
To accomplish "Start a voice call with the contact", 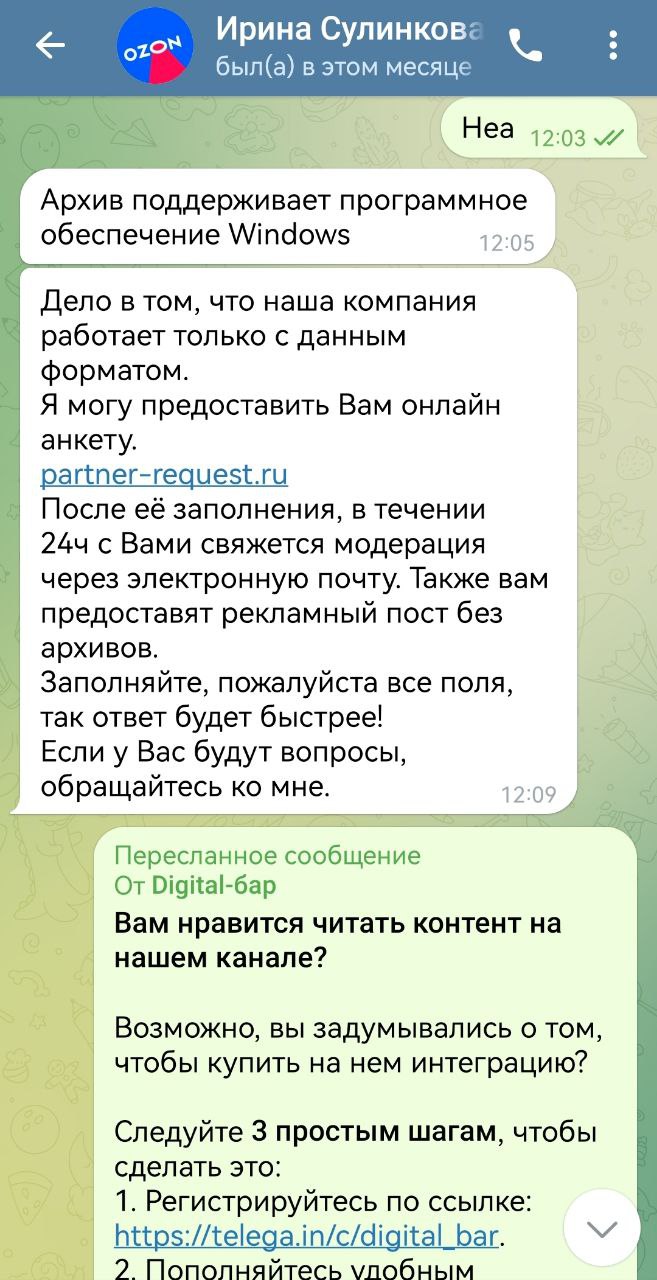I will pyautogui.click(x=525, y=46).
